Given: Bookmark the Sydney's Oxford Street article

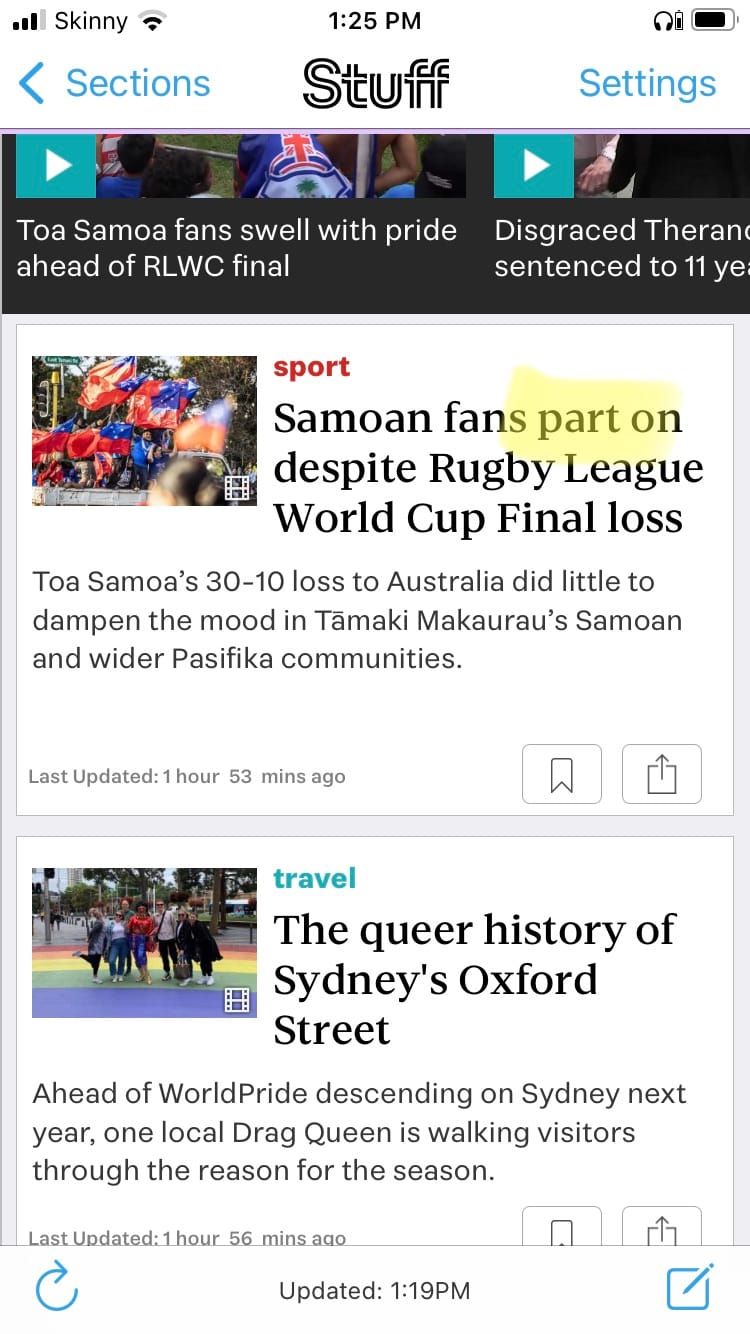Looking at the screenshot, I should click(x=562, y=1228).
